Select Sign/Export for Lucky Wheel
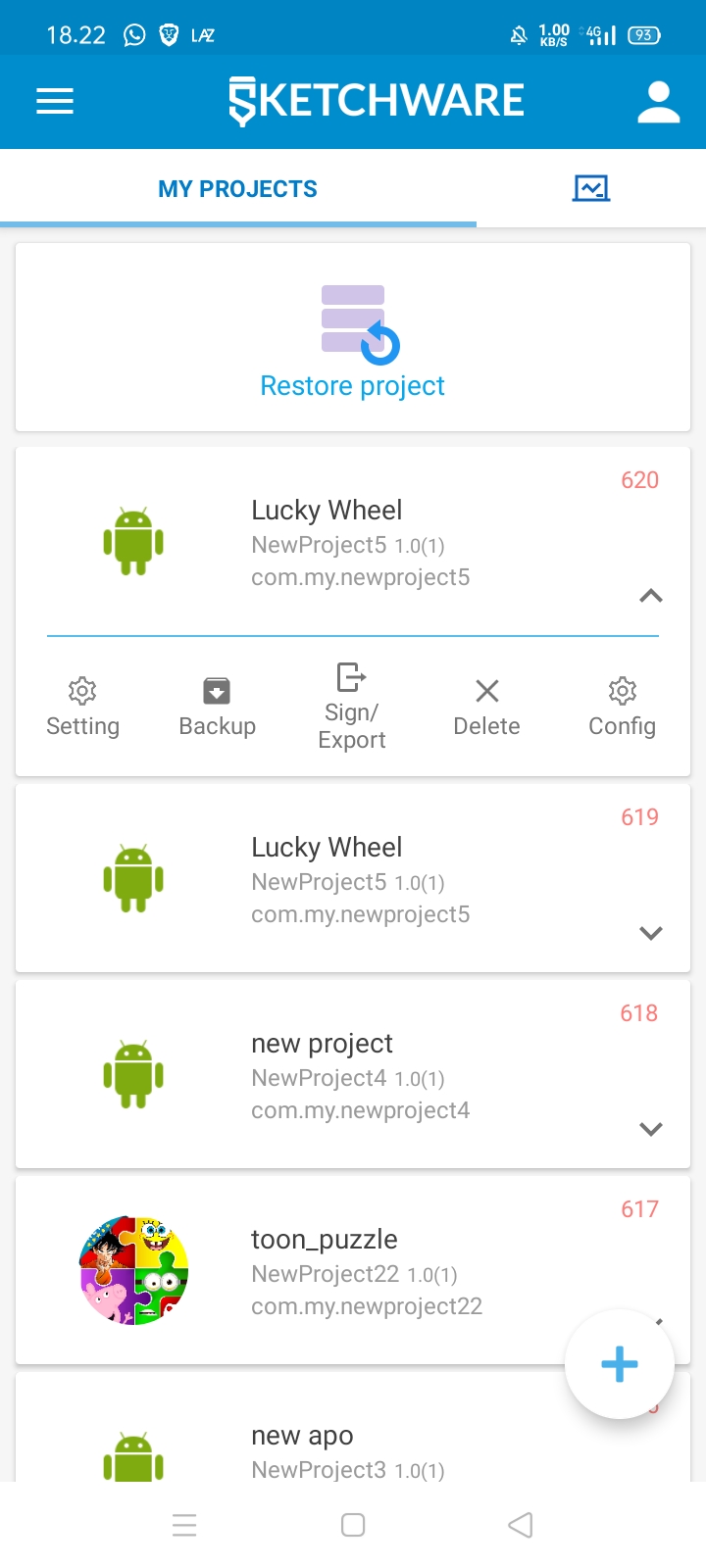Screen dimensions: 706x1568 click(x=351, y=707)
